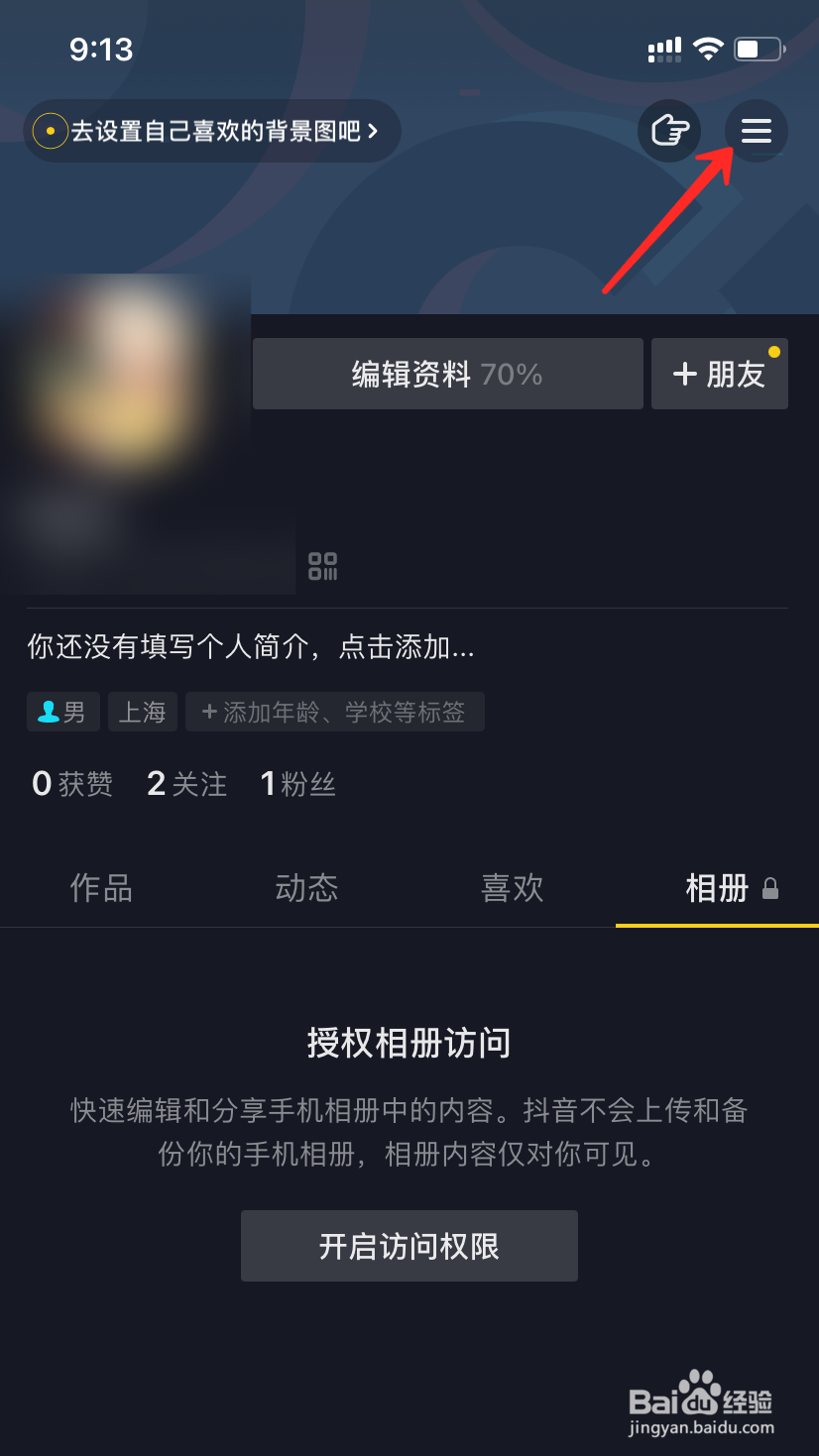Screen dimensions: 819x1456
Task: Open the hamburger menu icon
Action: point(757,130)
